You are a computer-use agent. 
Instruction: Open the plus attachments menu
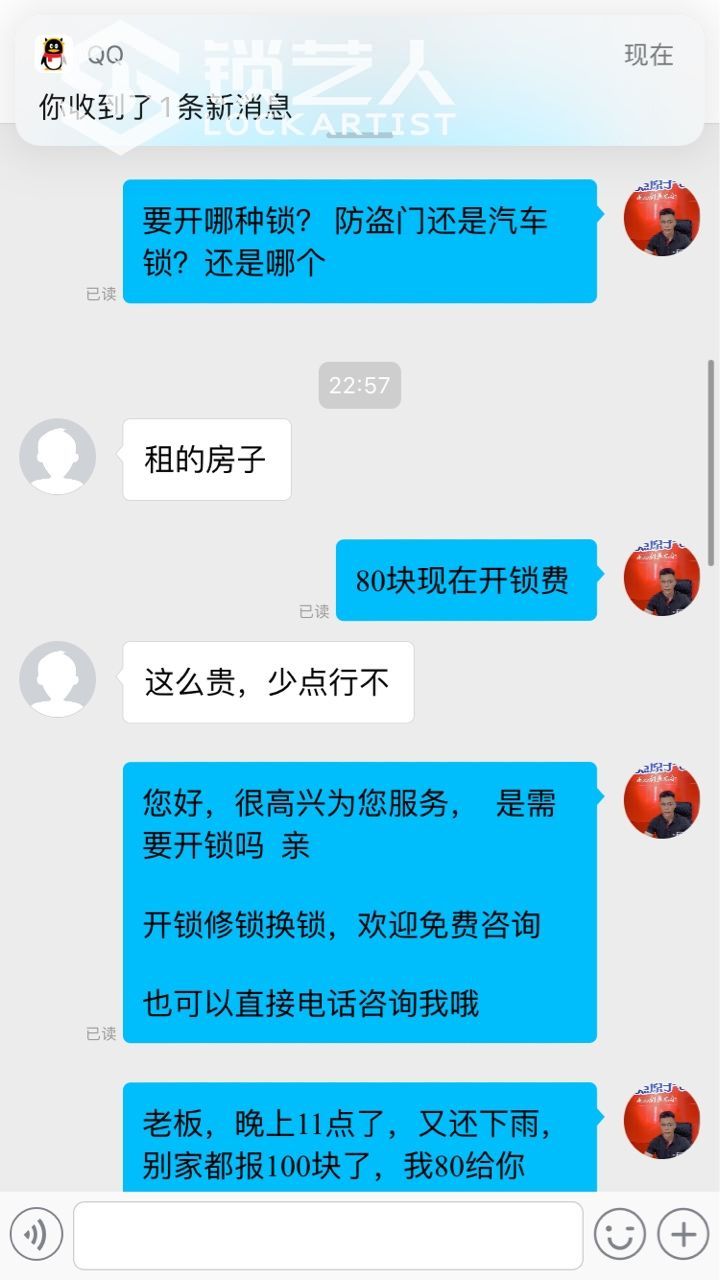[x=683, y=1235]
